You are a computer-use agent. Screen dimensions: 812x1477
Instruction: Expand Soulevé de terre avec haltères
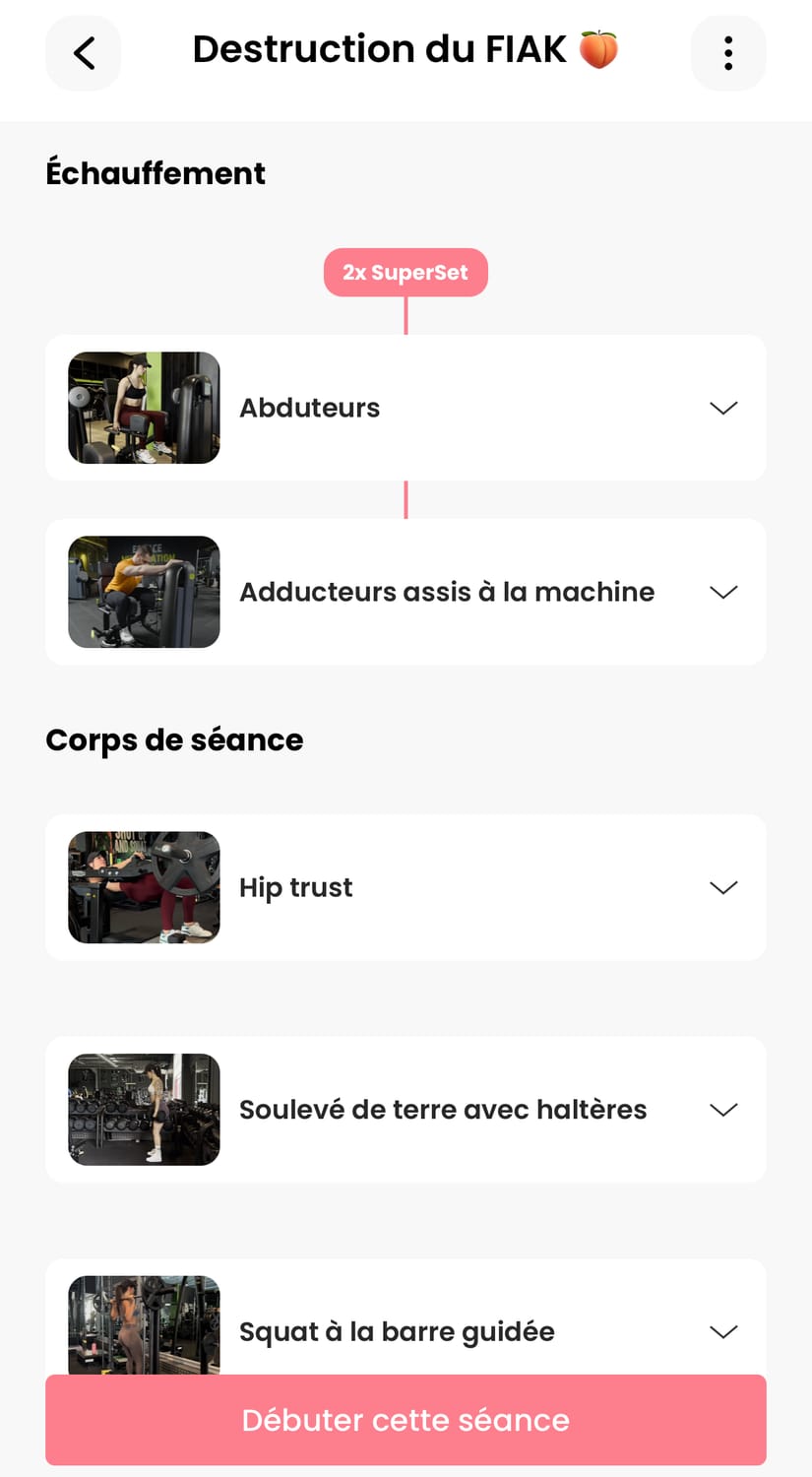(x=723, y=1110)
